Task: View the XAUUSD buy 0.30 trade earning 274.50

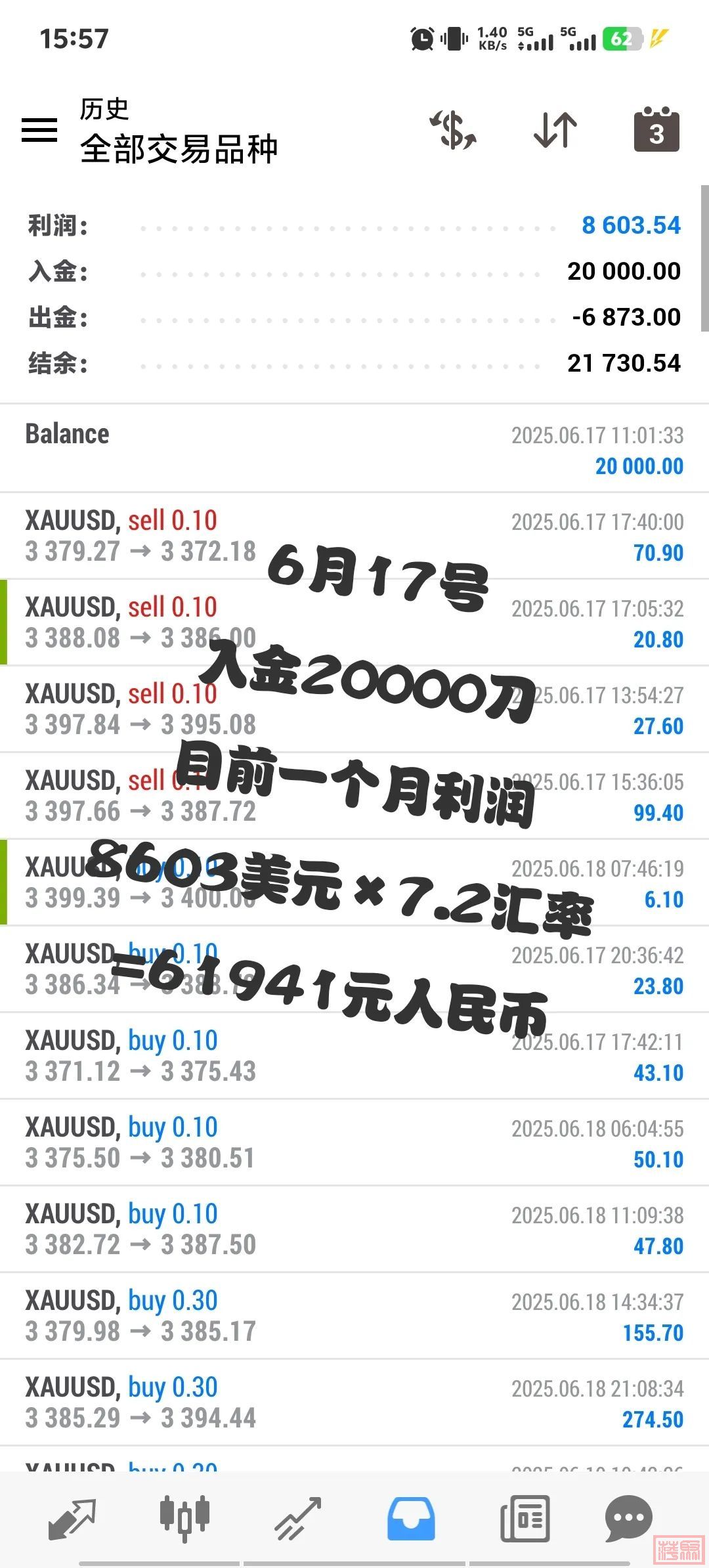Action: coord(354,1403)
